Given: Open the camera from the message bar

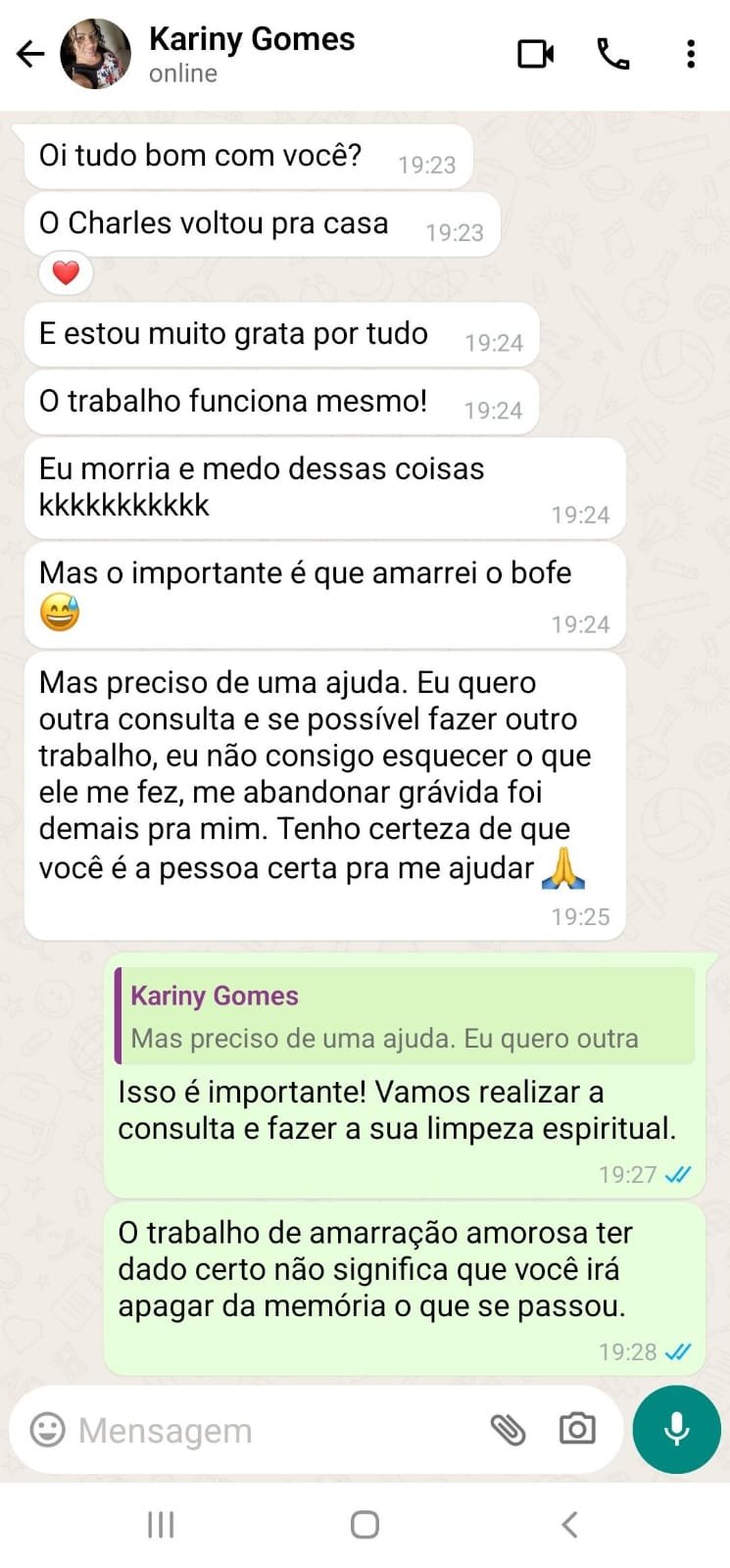Looking at the screenshot, I should [576, 1430].
